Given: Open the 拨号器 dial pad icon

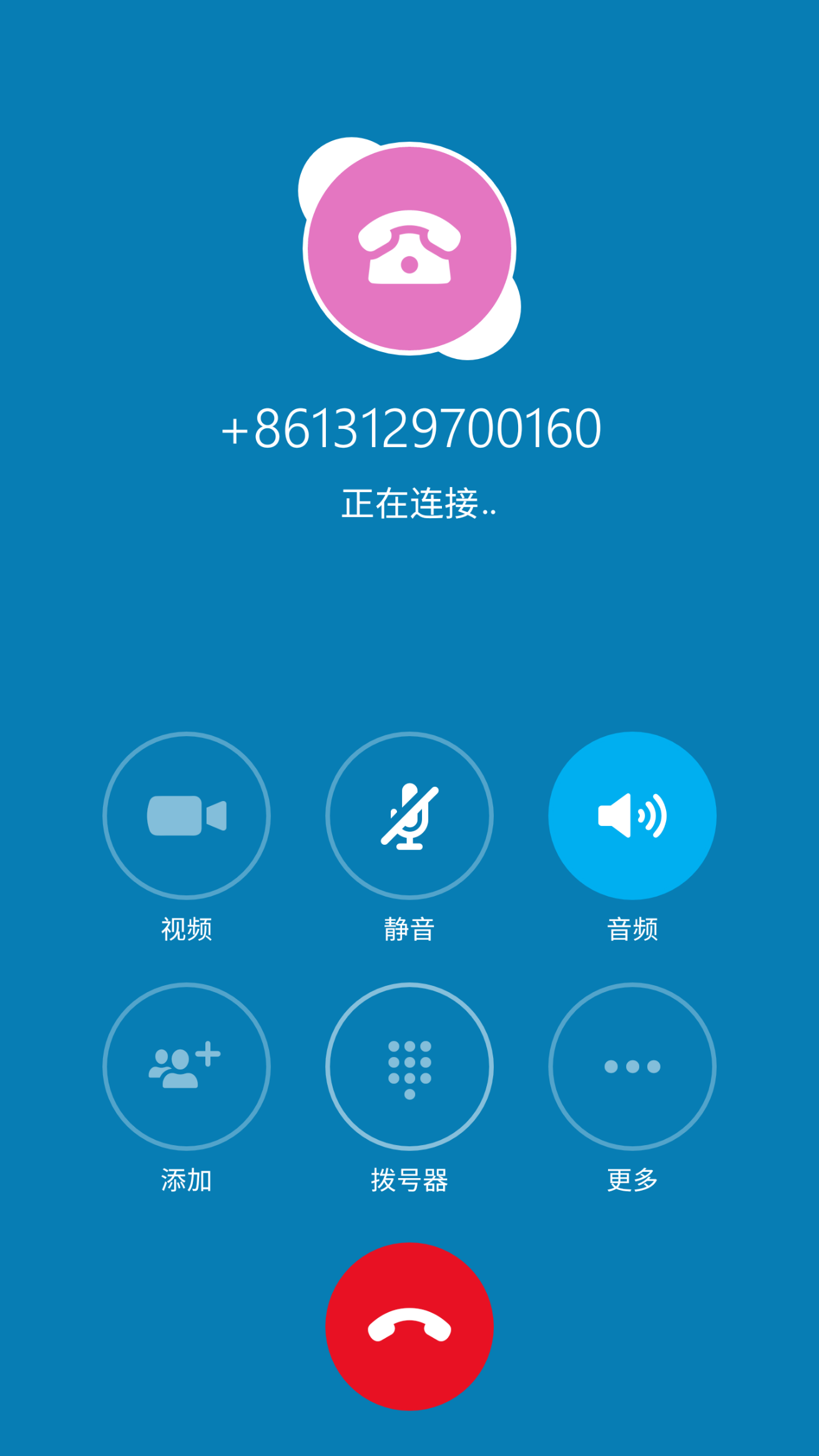Looking at the screenshot, I should coord(409,1069).
